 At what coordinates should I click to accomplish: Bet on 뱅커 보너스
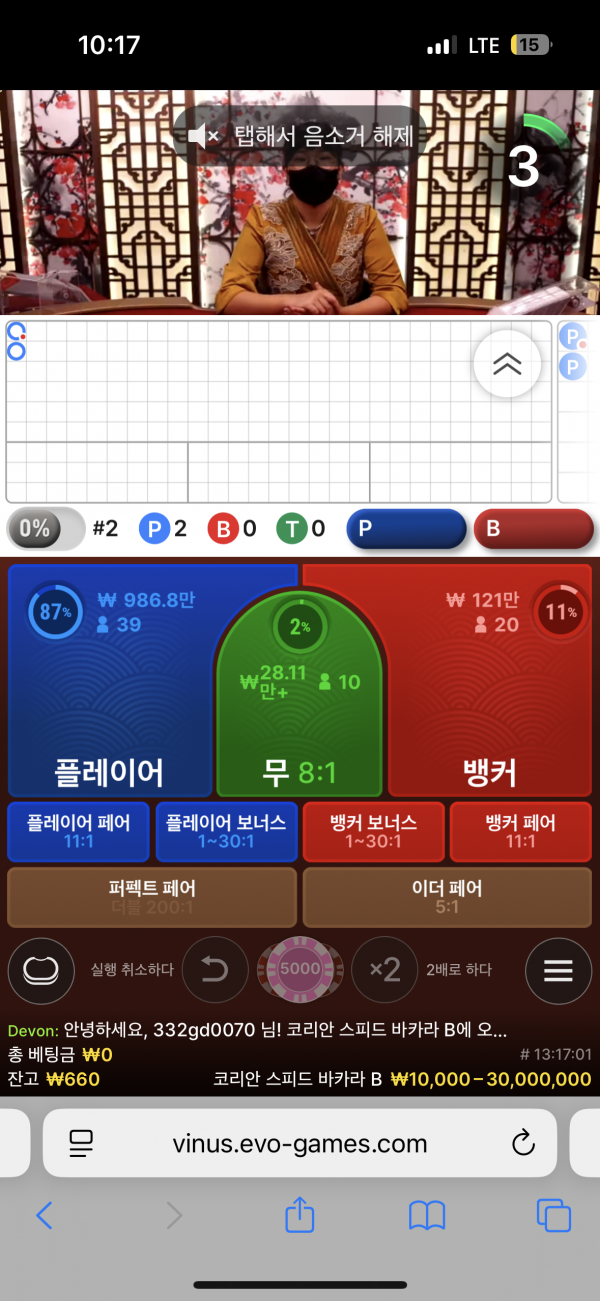pyautogui.click(x=373, y=832)
